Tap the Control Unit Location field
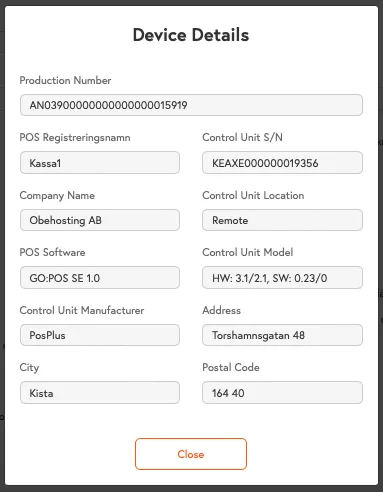Screen dimensions: 383x492 [282, 220]
